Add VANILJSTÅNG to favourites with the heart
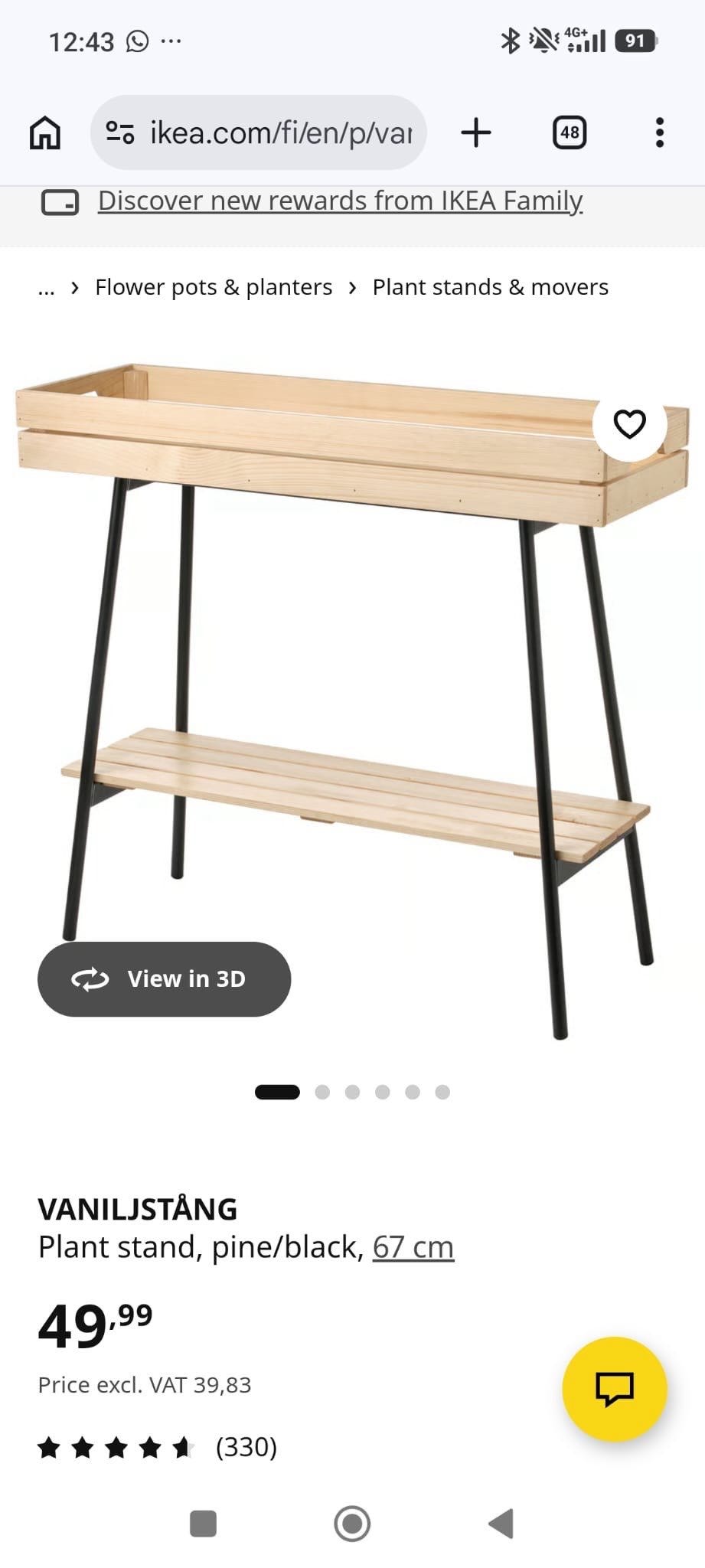Screen dimensions: 705x1568 (x=629, y=424)
